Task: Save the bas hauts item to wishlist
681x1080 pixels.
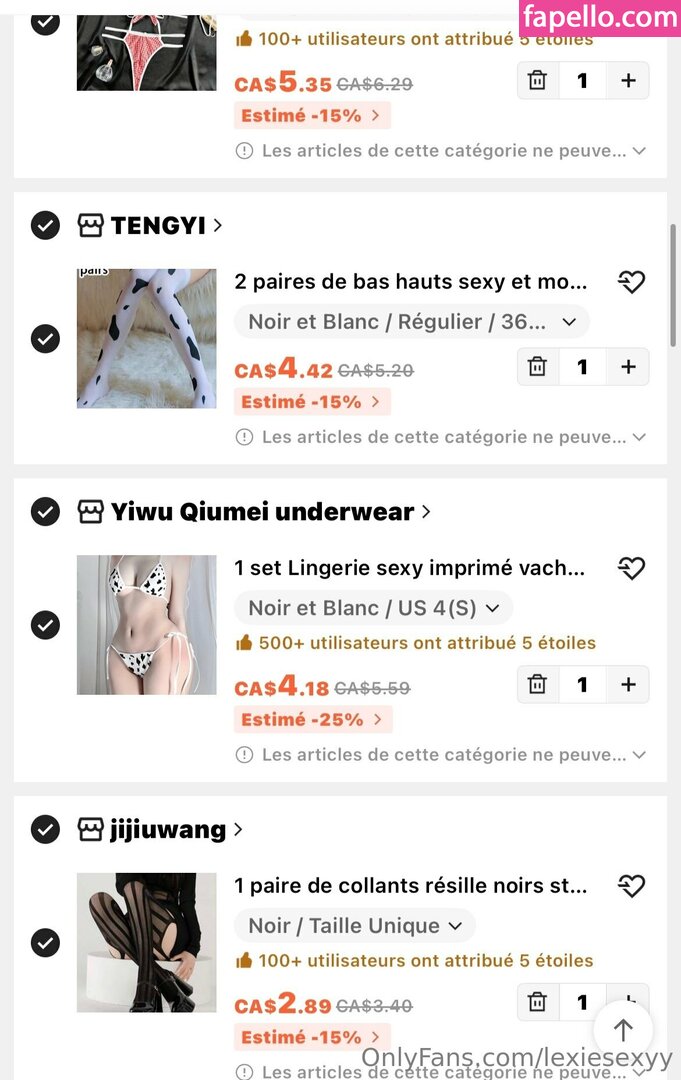Action: (631, 282)
